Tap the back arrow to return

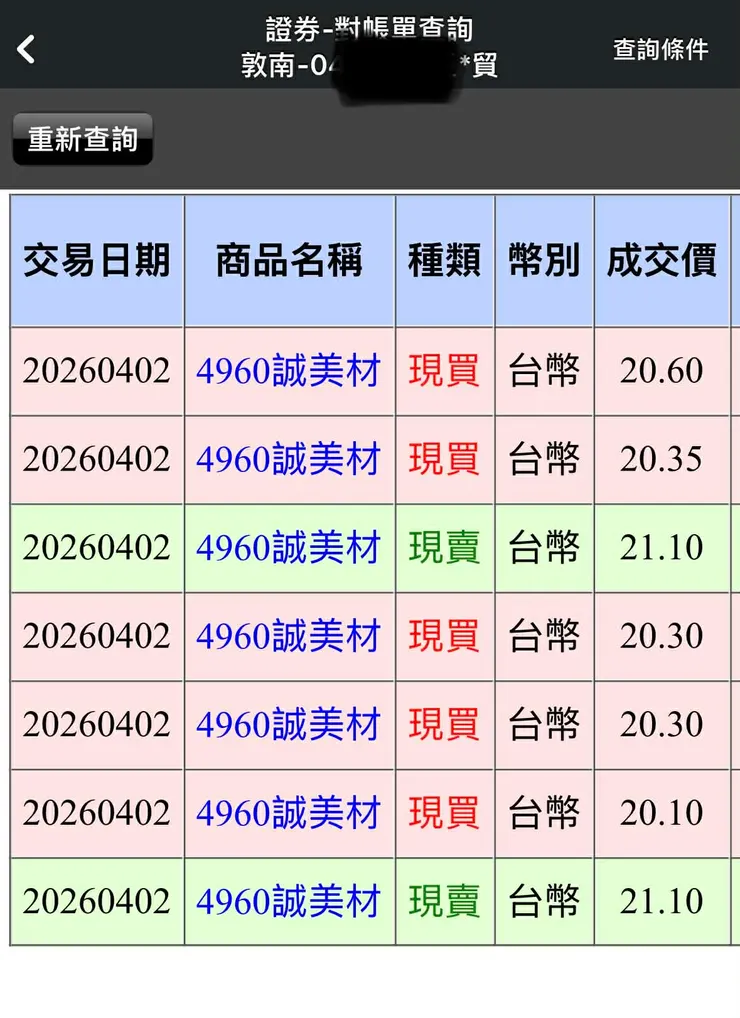26,46
